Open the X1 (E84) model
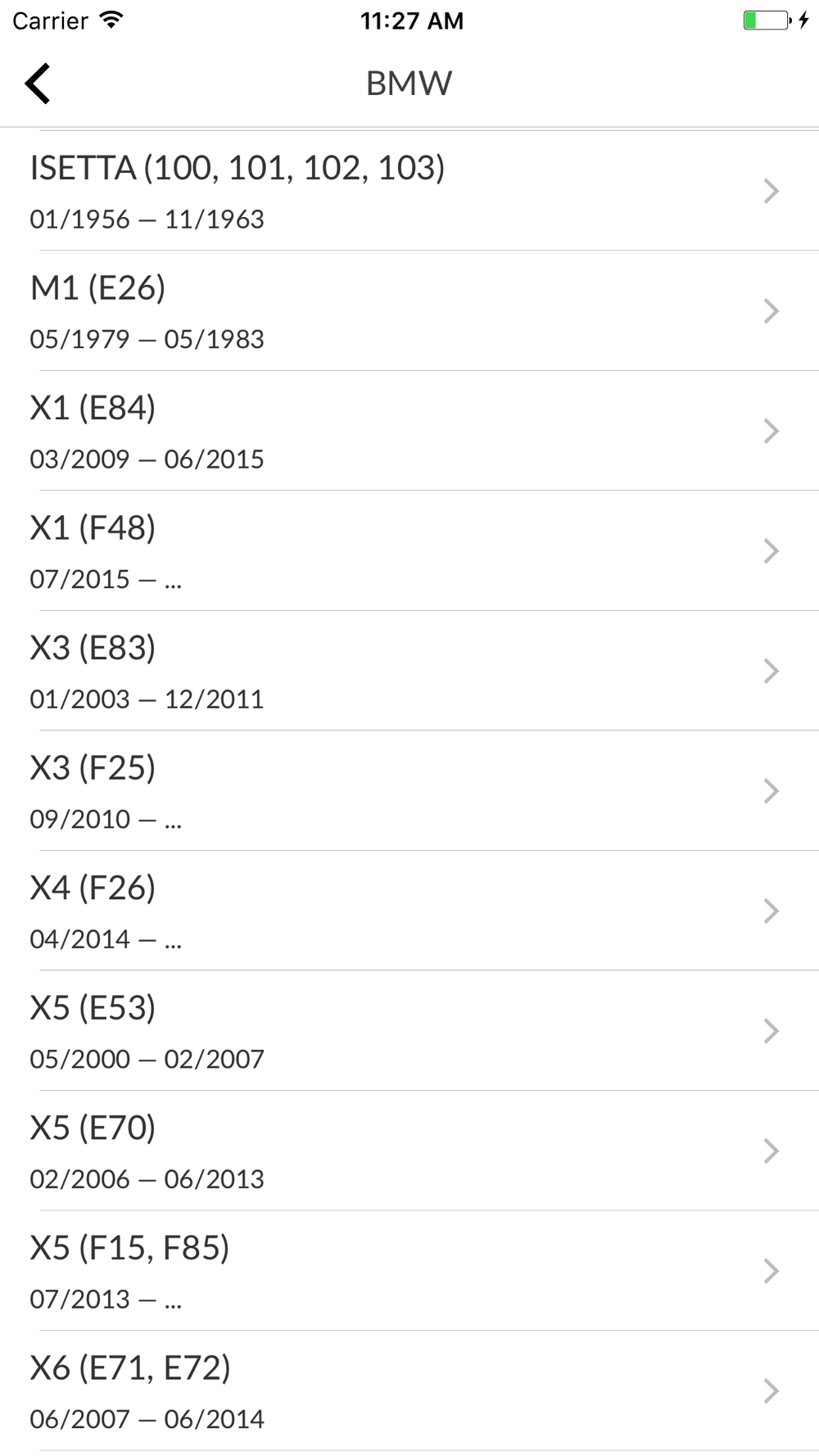The image size is (819, 1456). (x=409, y=431)
